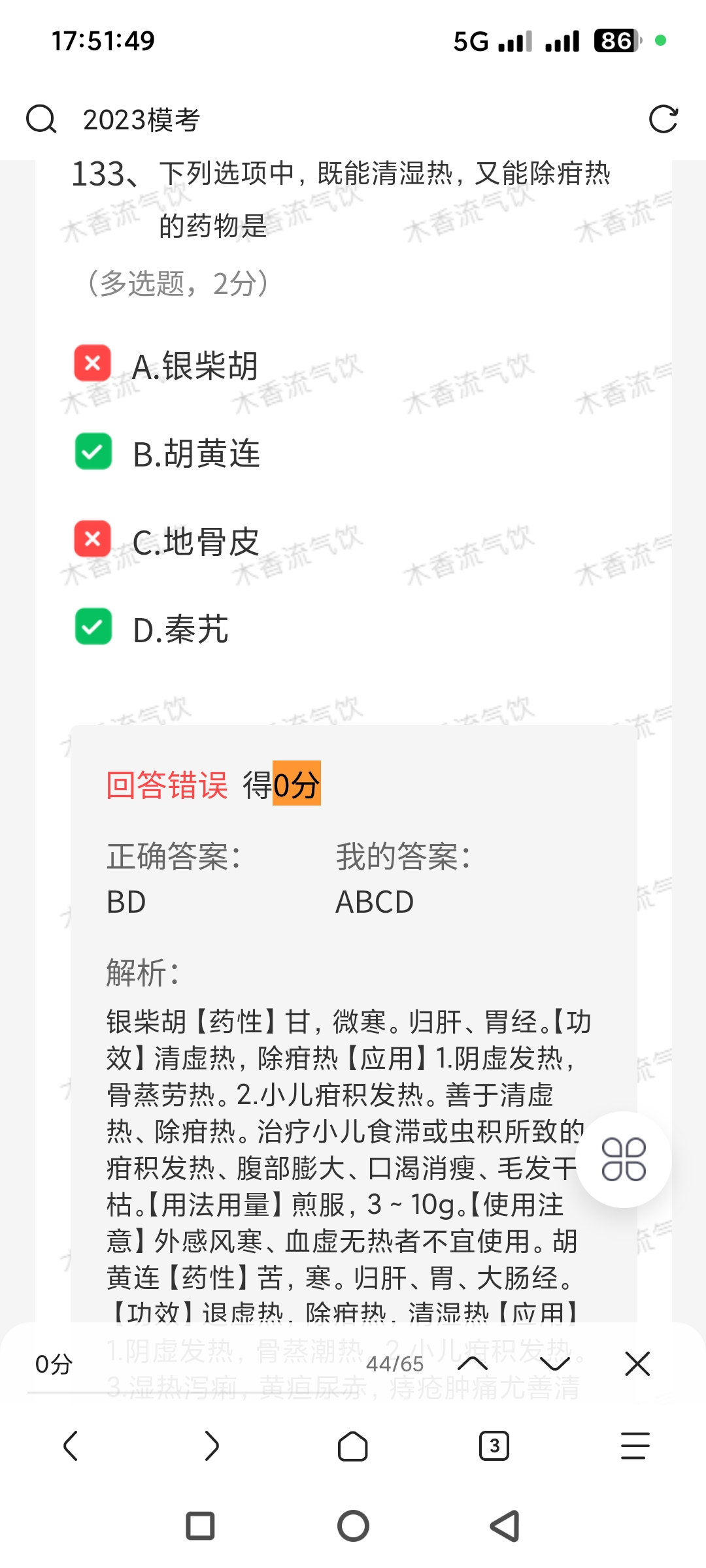Open the browser hamburger menu
Image resolution: width=706 pixels, height=1568 pixels.
(635, 1445)
